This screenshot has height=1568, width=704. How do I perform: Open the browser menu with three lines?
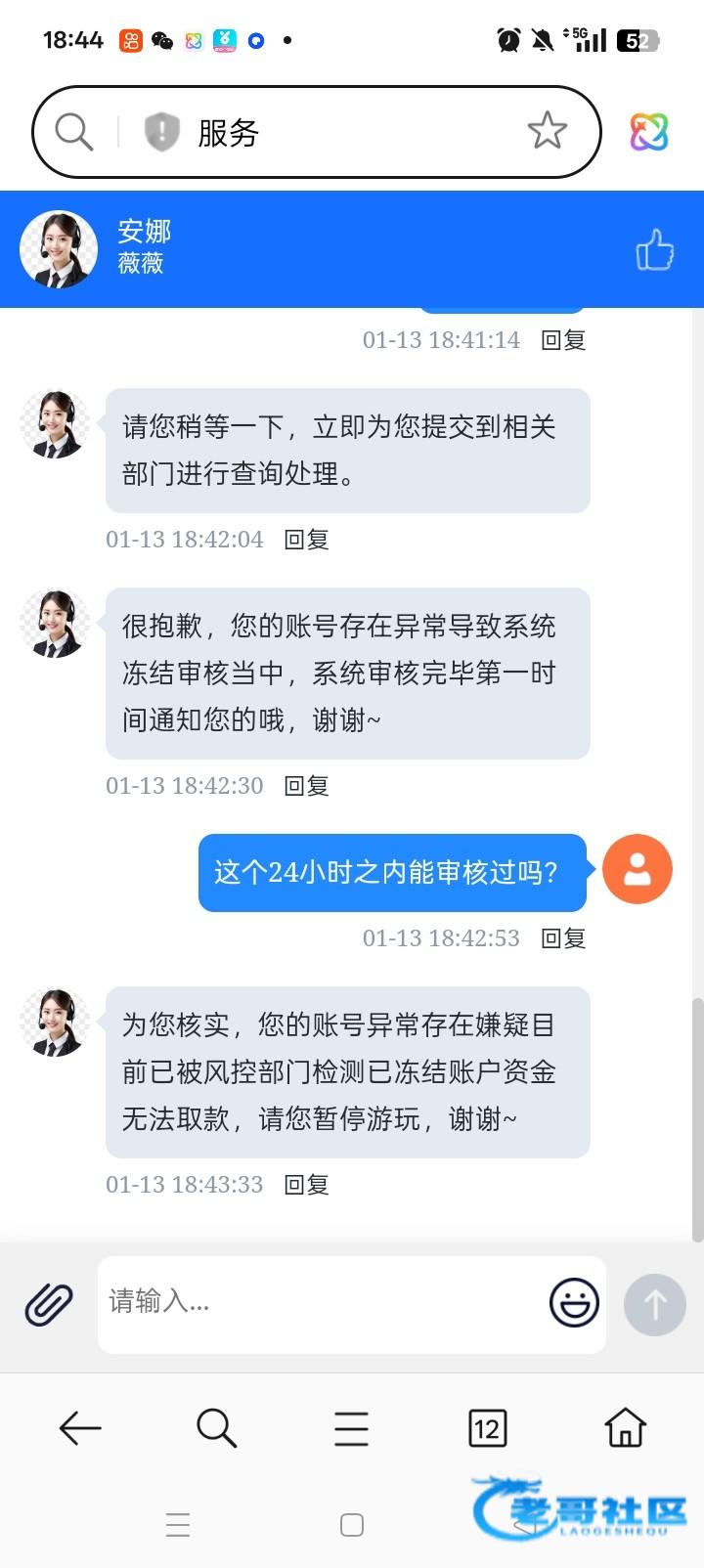[351, 1428]
